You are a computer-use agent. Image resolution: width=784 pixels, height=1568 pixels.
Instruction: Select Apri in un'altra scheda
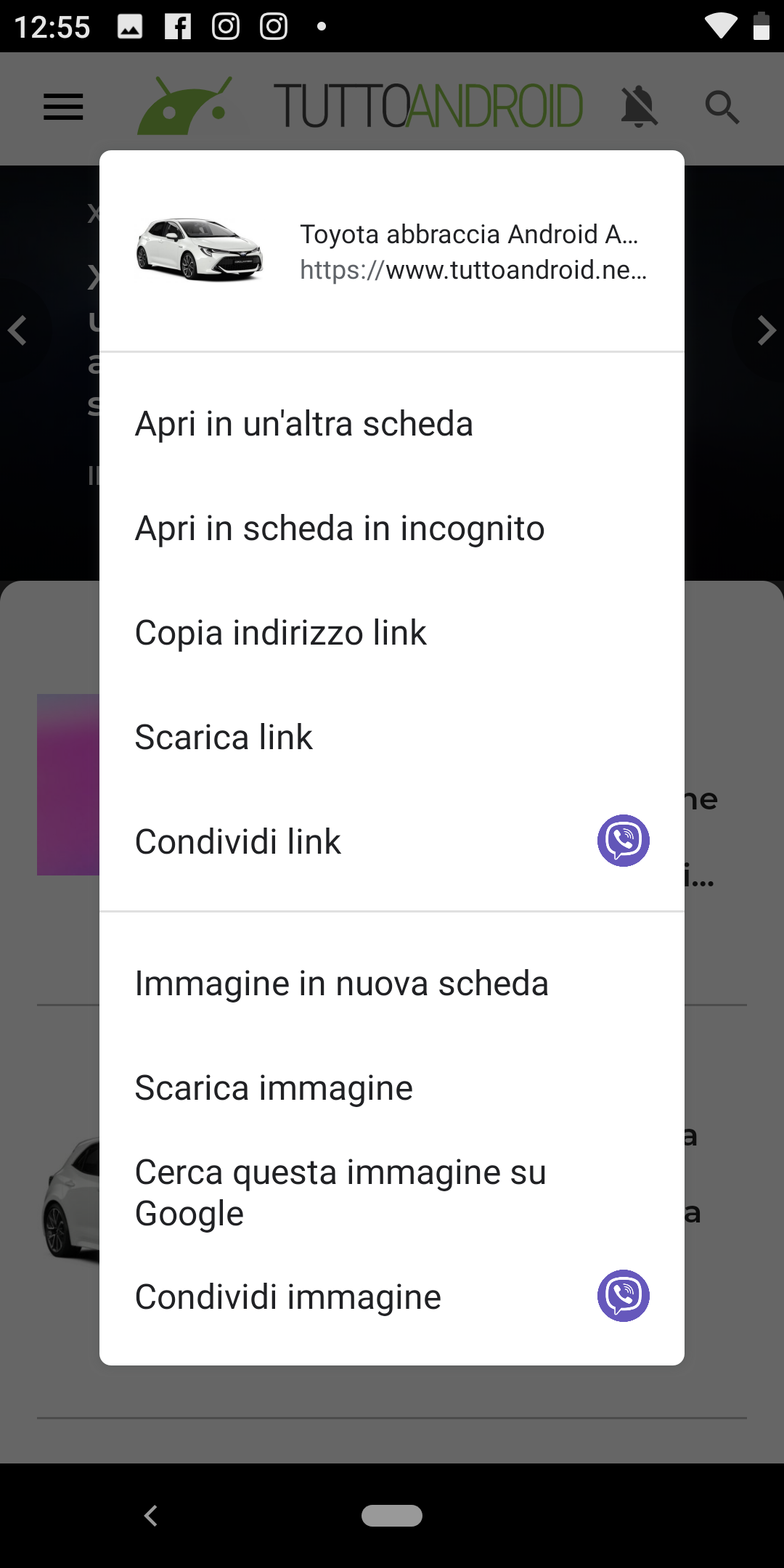click(392, 424)
